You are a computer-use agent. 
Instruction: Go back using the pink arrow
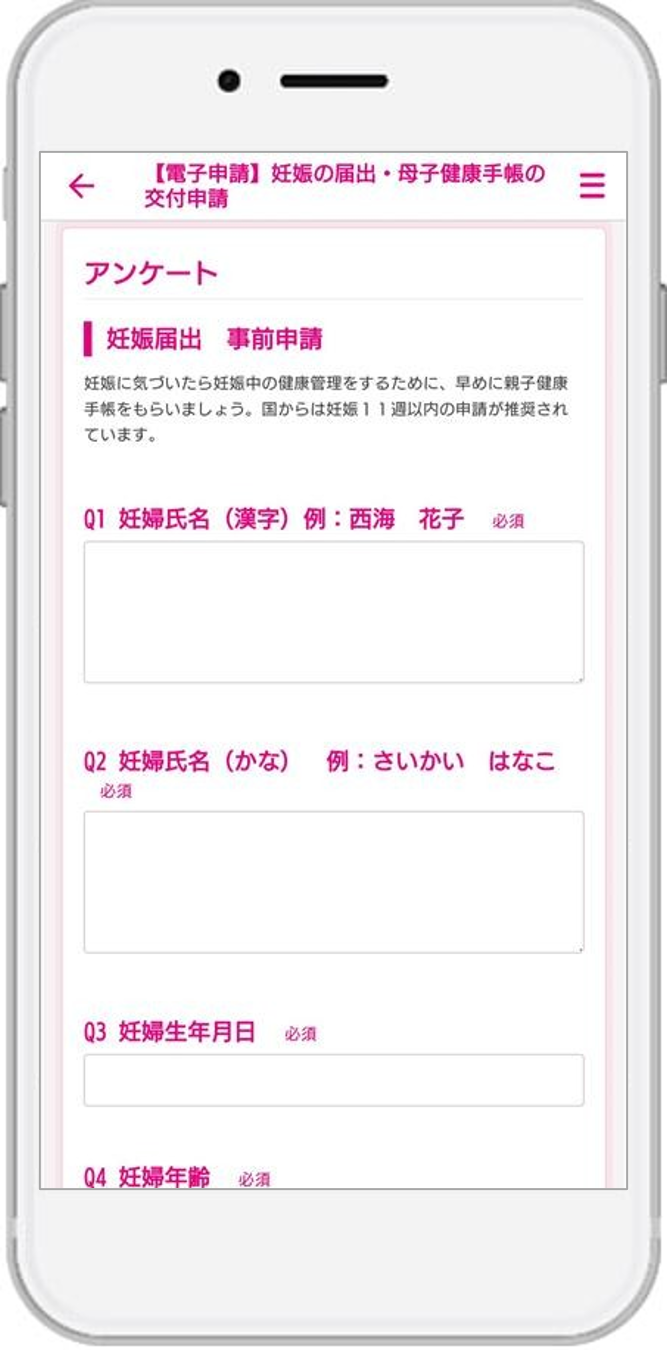(81, 186)
